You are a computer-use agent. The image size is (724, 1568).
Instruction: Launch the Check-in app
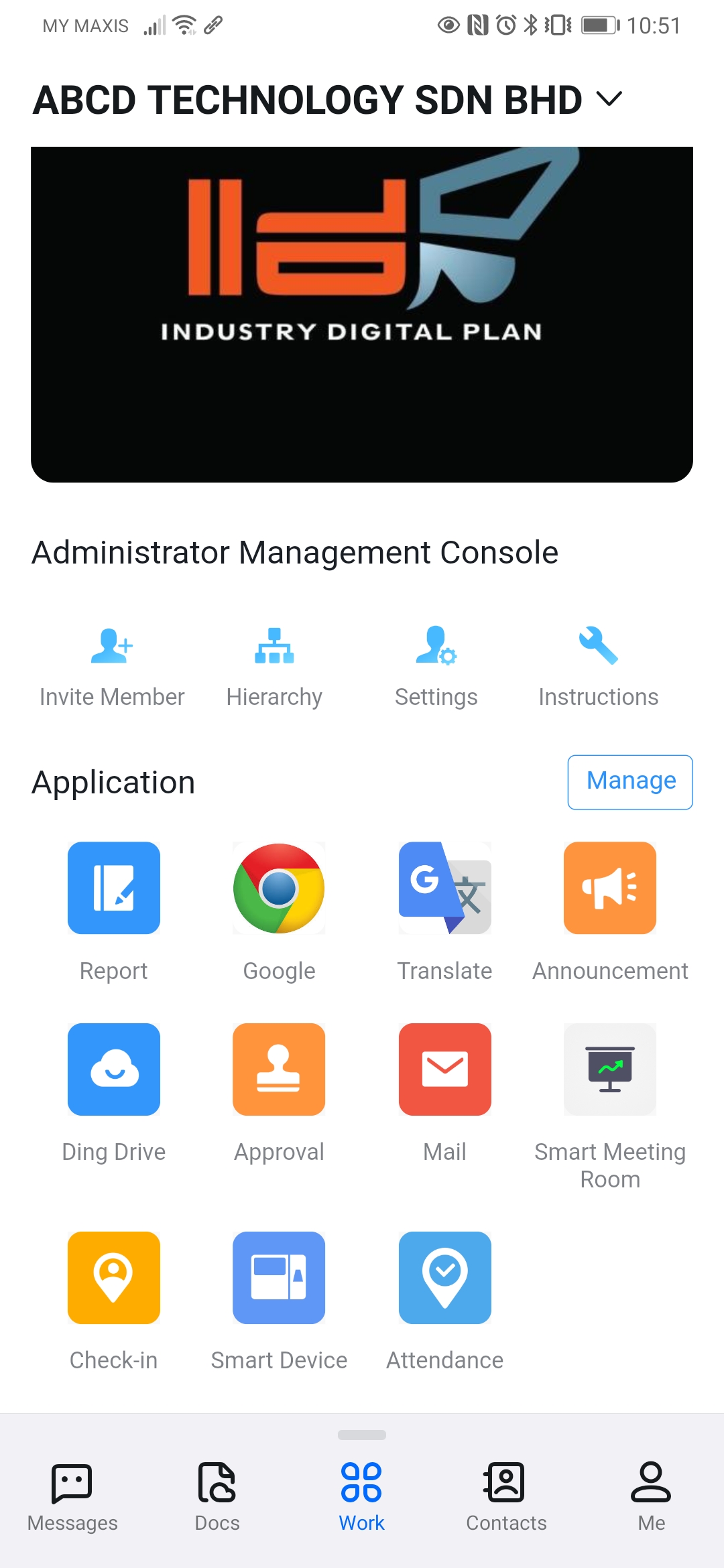tap(114, 1278)
